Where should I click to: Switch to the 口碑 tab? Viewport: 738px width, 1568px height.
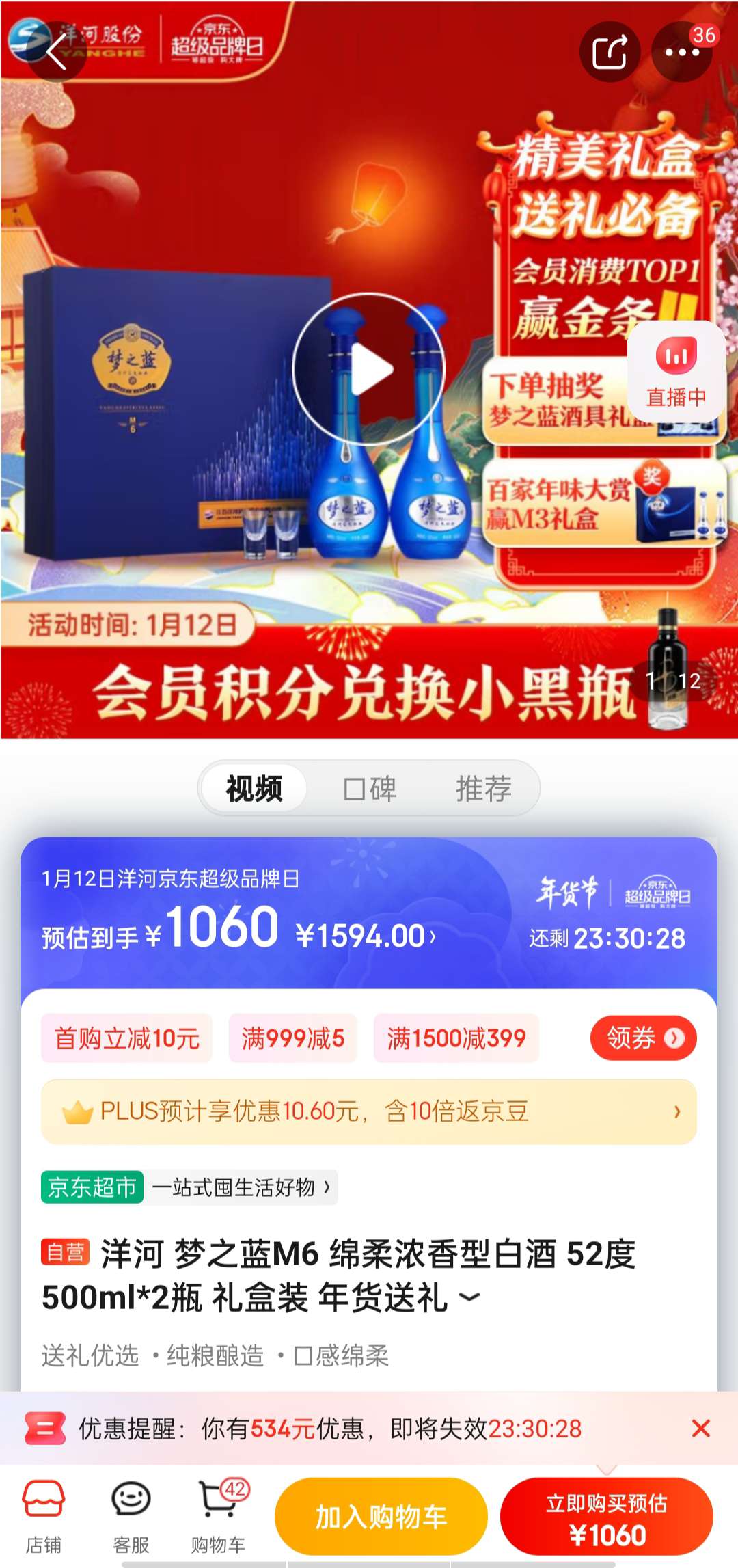[369, 789]
